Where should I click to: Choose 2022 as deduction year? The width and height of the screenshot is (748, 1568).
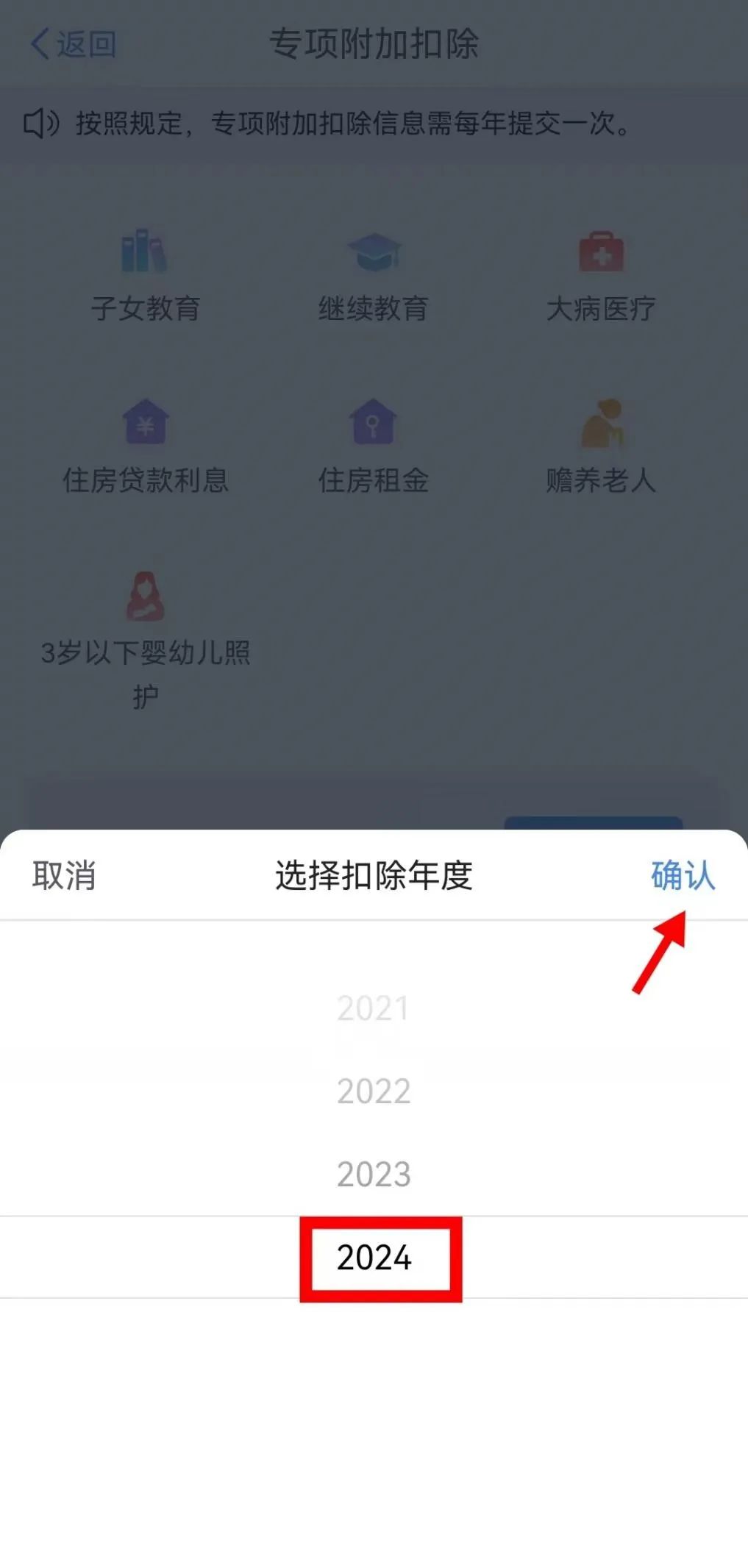pyautogui.click(x=374, y=1091)
